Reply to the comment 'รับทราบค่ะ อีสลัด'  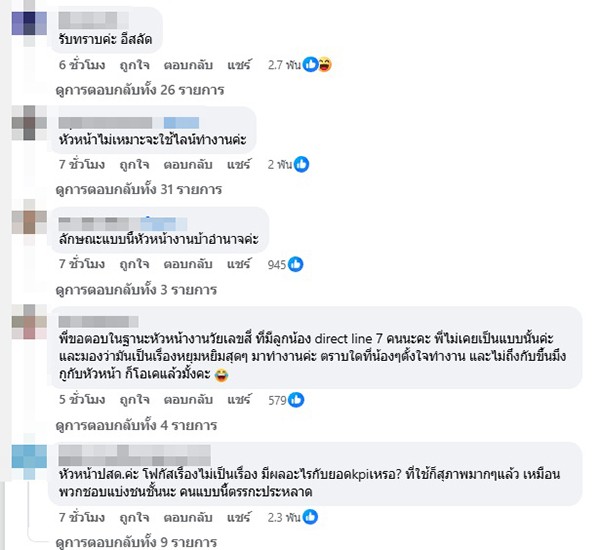tap(186, 64)
